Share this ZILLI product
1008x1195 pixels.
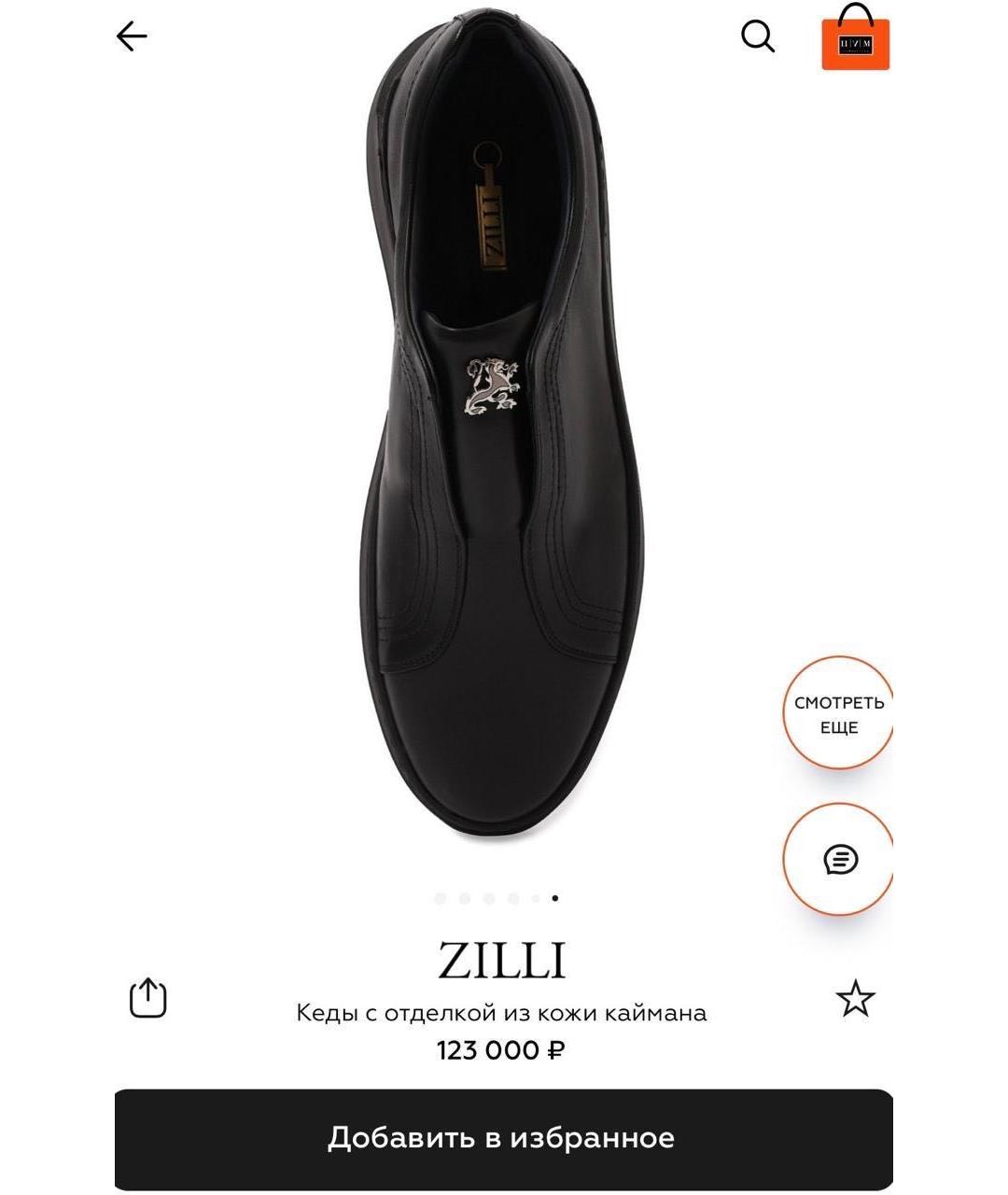(x=147, y=998)
